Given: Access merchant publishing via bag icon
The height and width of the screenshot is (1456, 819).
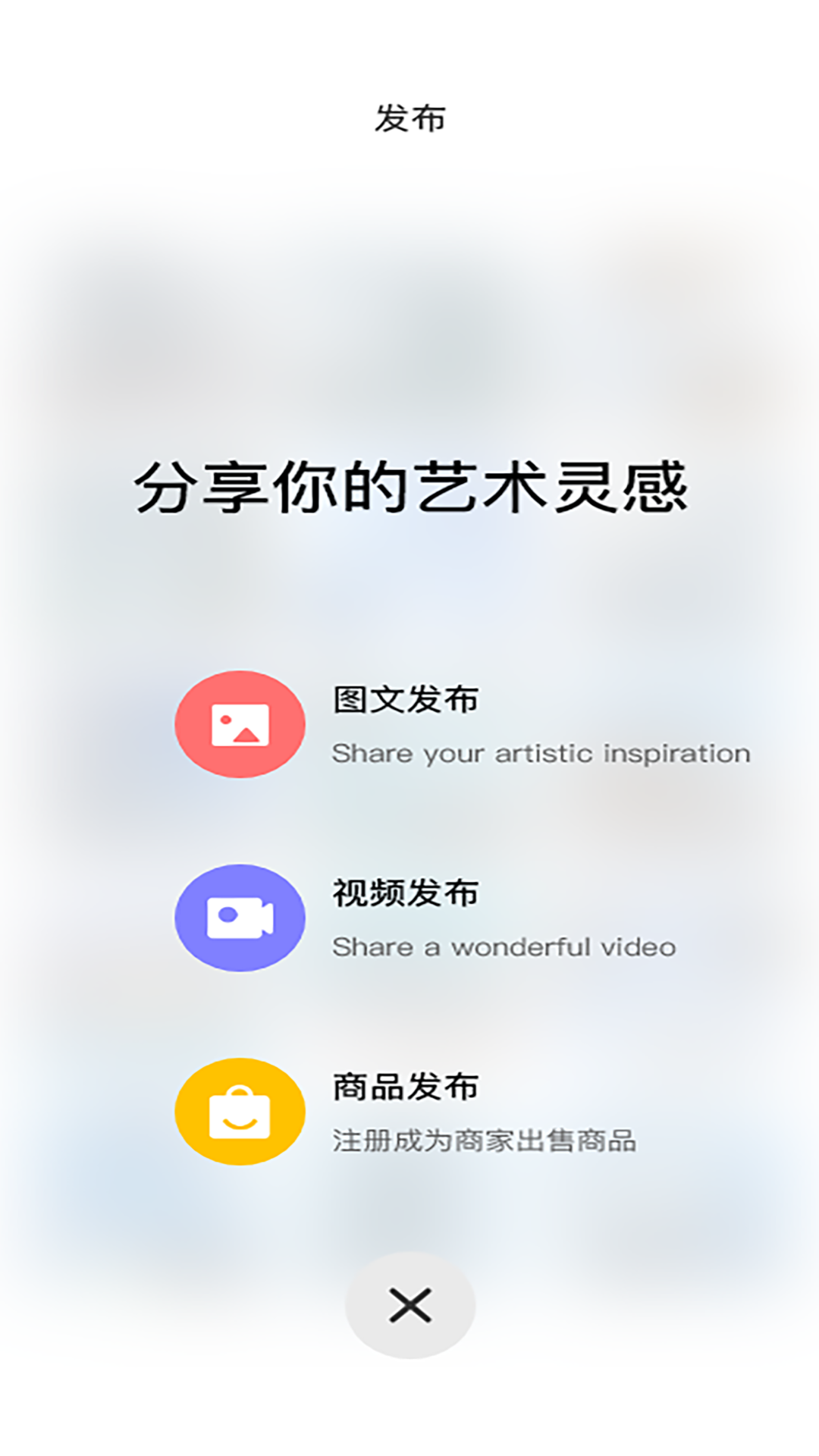Looking at the screenshot, I should pyautogui.click(x=240, y=1111).
